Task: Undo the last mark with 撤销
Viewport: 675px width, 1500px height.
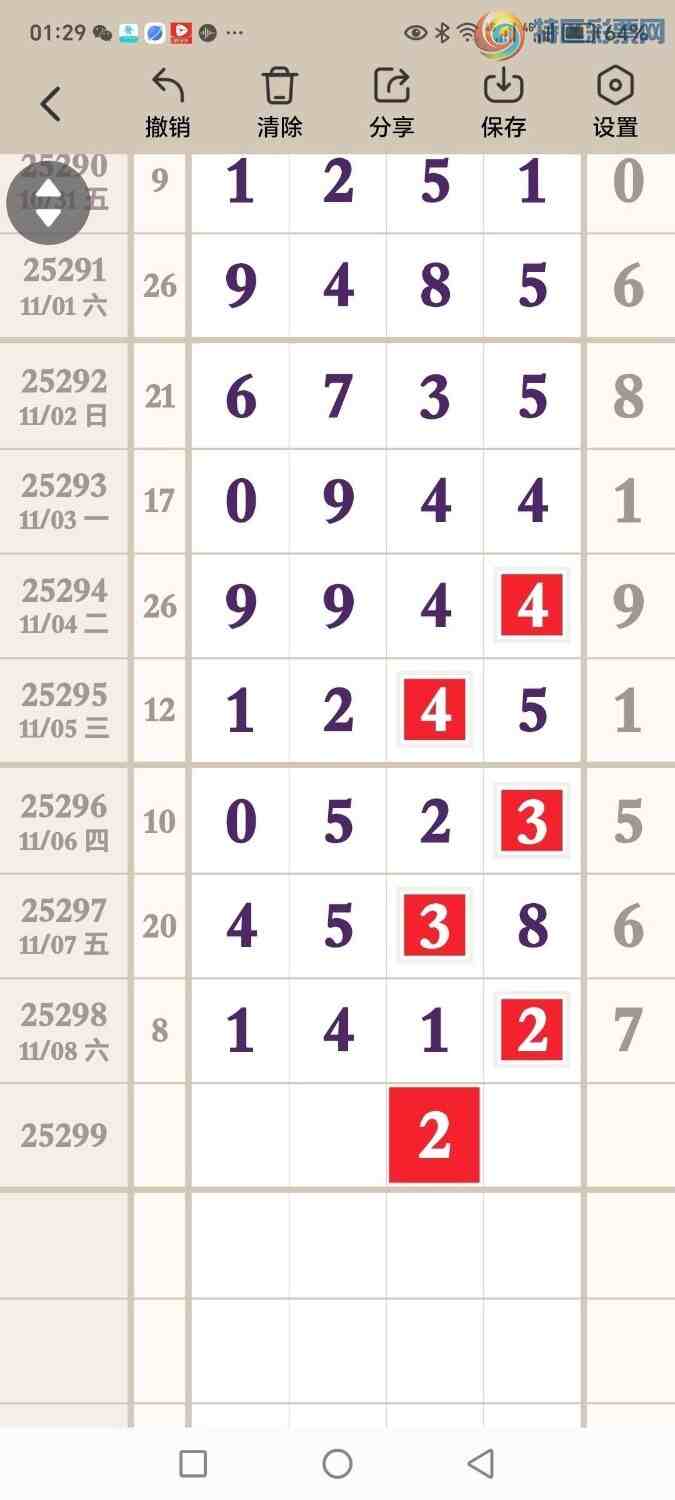Action: [167, 103]
